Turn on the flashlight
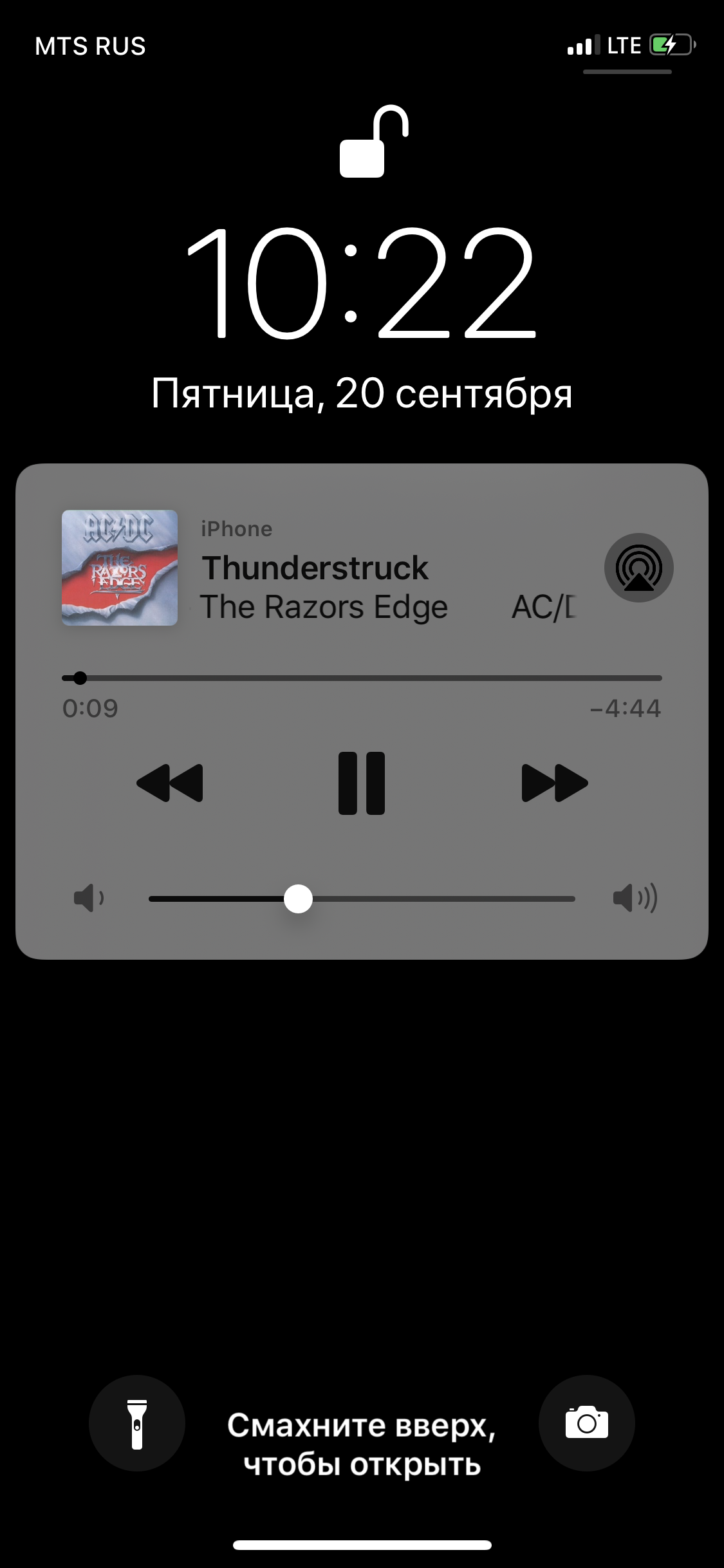Screen dimensions: 724x1568 pos(137,1423)
